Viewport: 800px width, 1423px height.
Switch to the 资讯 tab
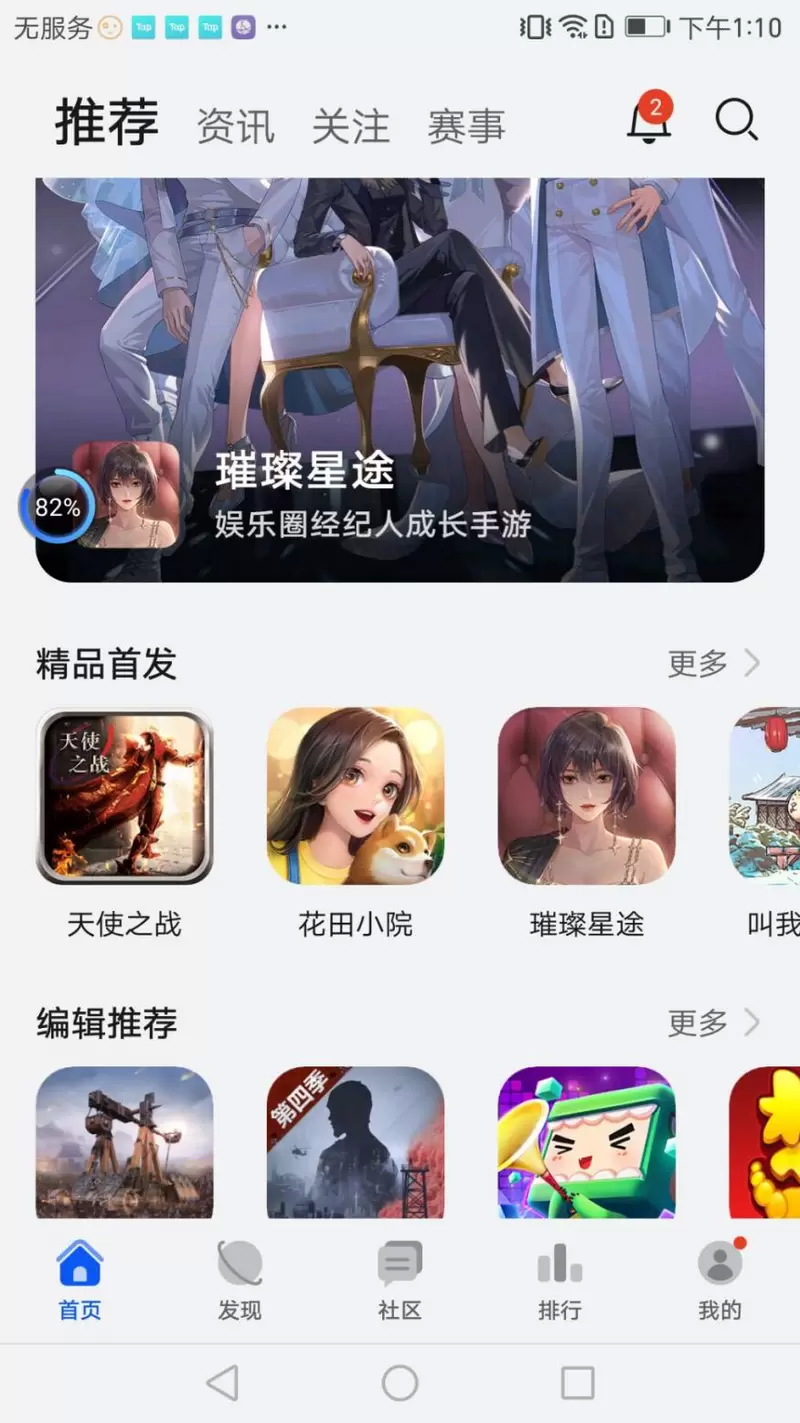click(235, 127)
